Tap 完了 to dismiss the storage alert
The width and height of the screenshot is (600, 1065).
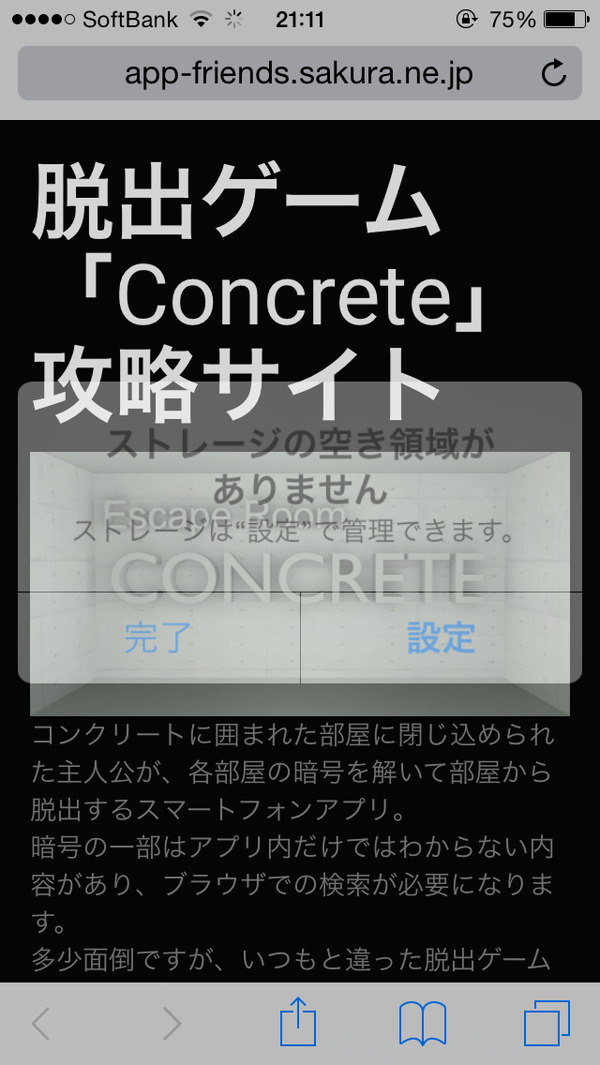pos(158,638)
